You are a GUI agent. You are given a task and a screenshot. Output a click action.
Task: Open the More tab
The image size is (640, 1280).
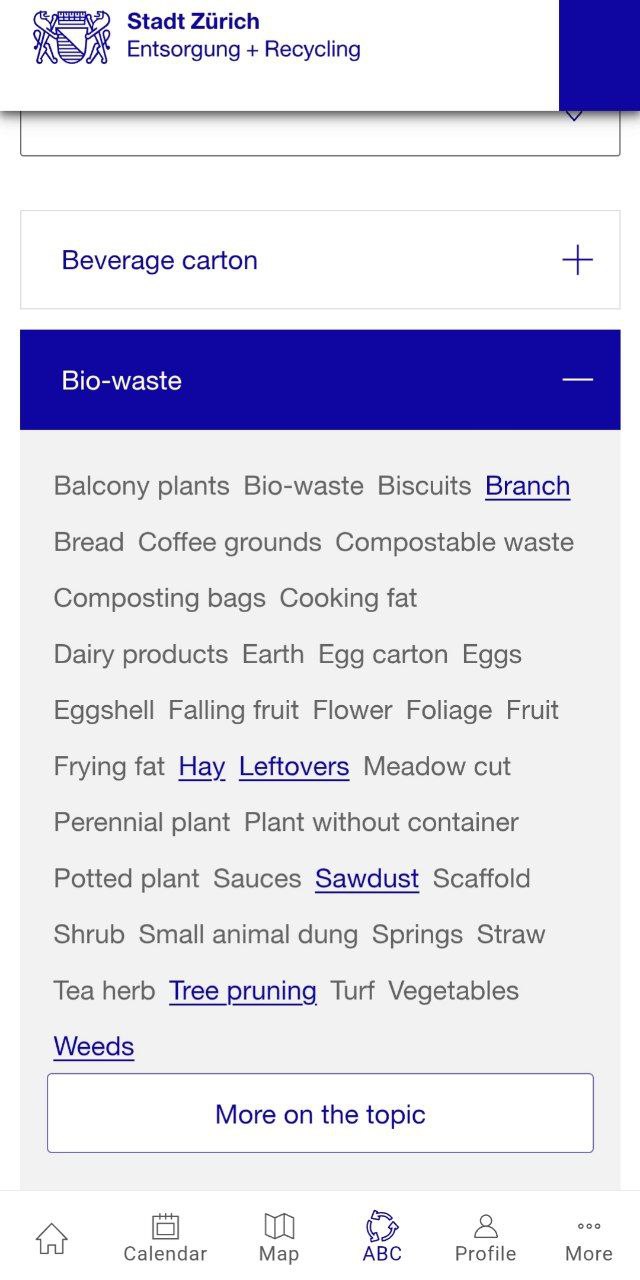pyautogui.click(x=589, y=1238)
